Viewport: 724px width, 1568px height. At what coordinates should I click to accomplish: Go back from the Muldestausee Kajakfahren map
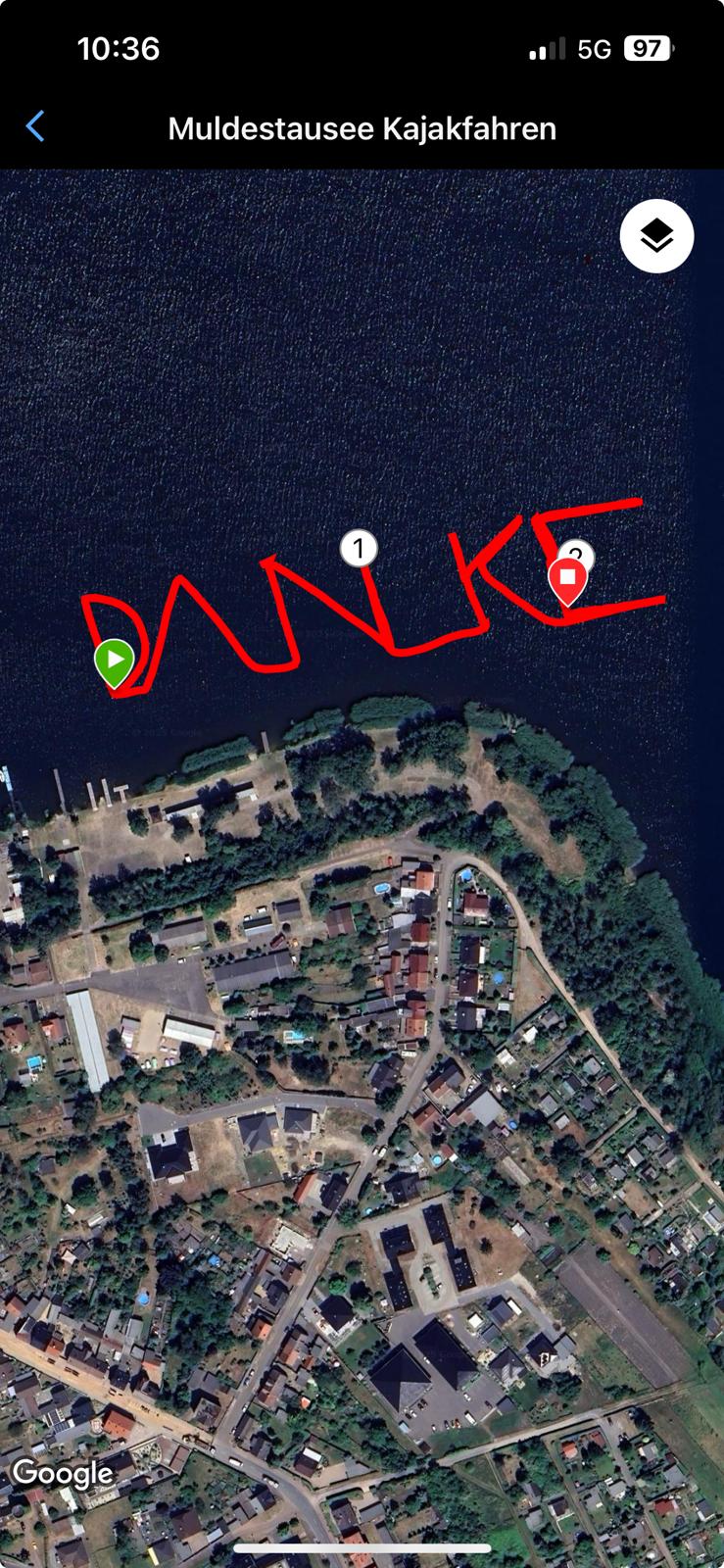point(35,126)
